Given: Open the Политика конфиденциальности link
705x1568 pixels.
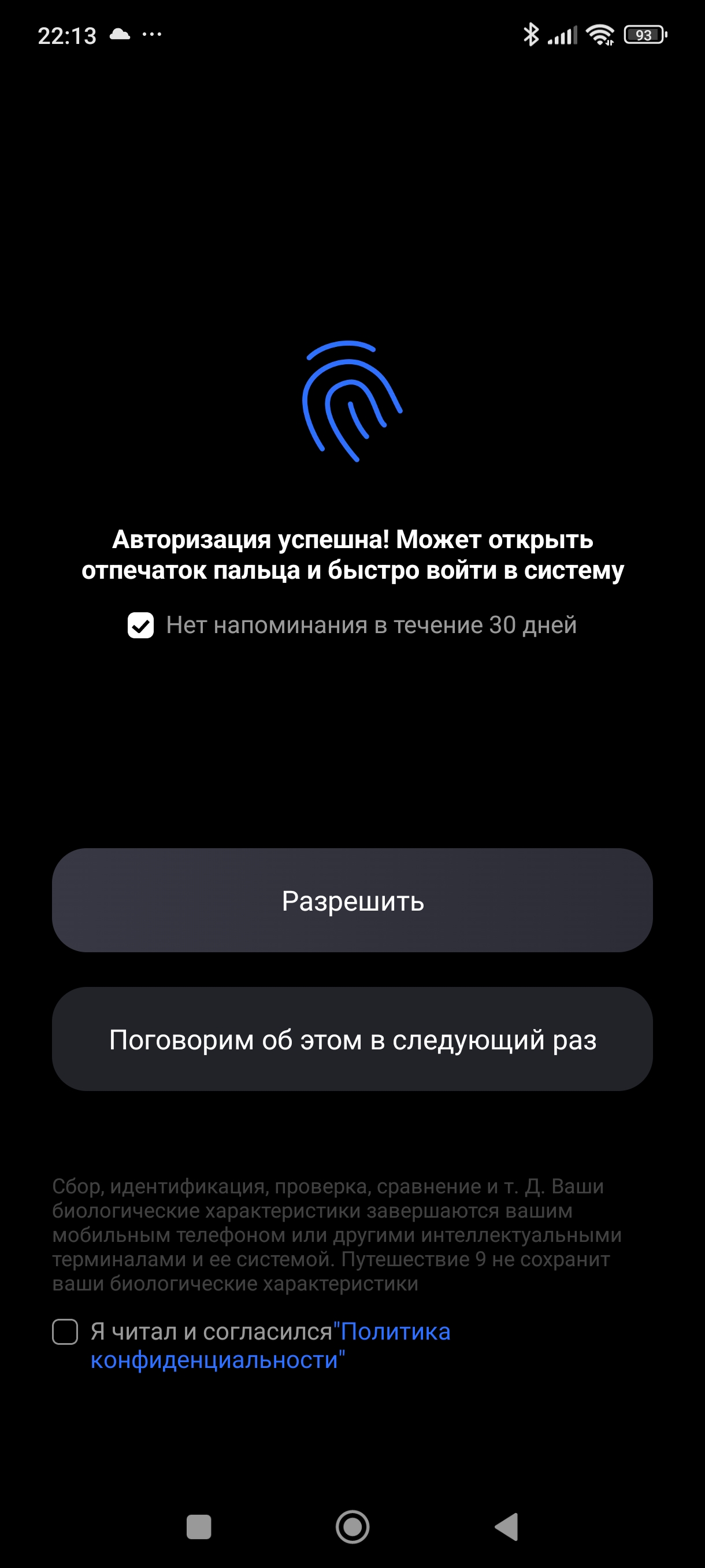Looking at the screenshot, I should click(394, 1332).
